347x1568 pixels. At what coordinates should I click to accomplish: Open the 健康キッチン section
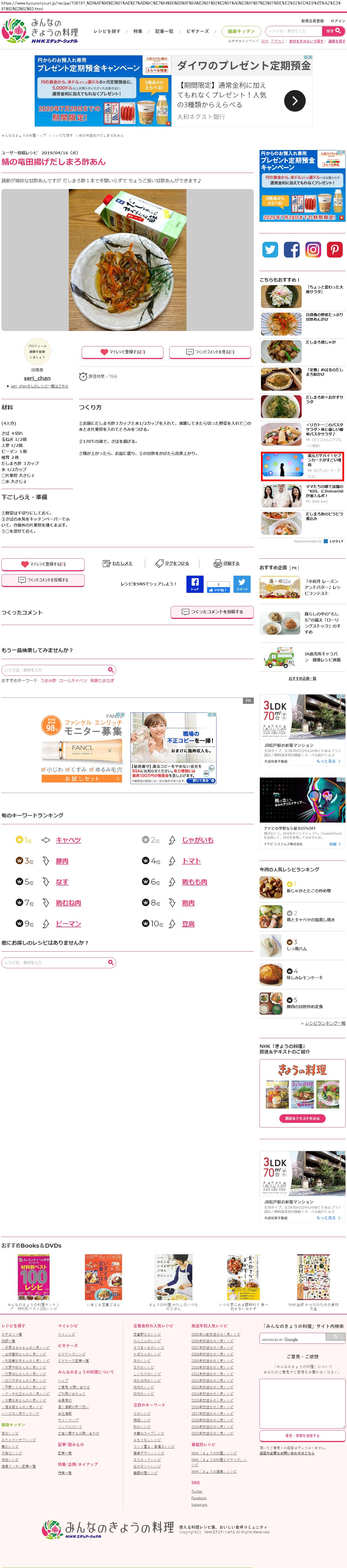coord(242,31)
